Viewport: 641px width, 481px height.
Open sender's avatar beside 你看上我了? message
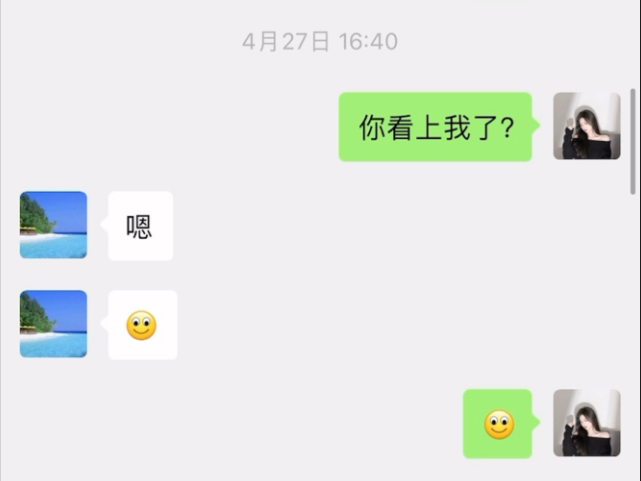click(587, 126)
